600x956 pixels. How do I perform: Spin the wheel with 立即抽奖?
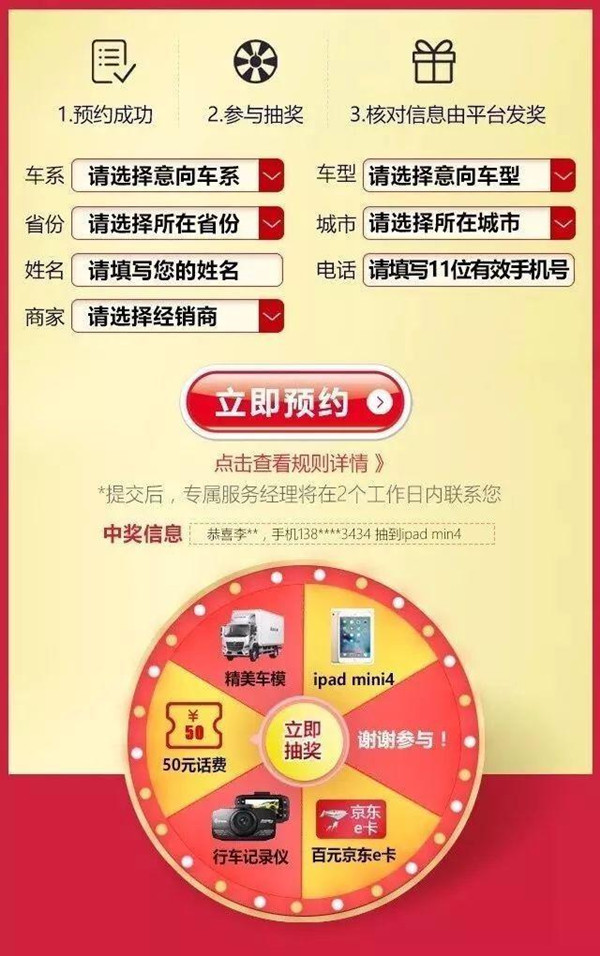[301, 738]
